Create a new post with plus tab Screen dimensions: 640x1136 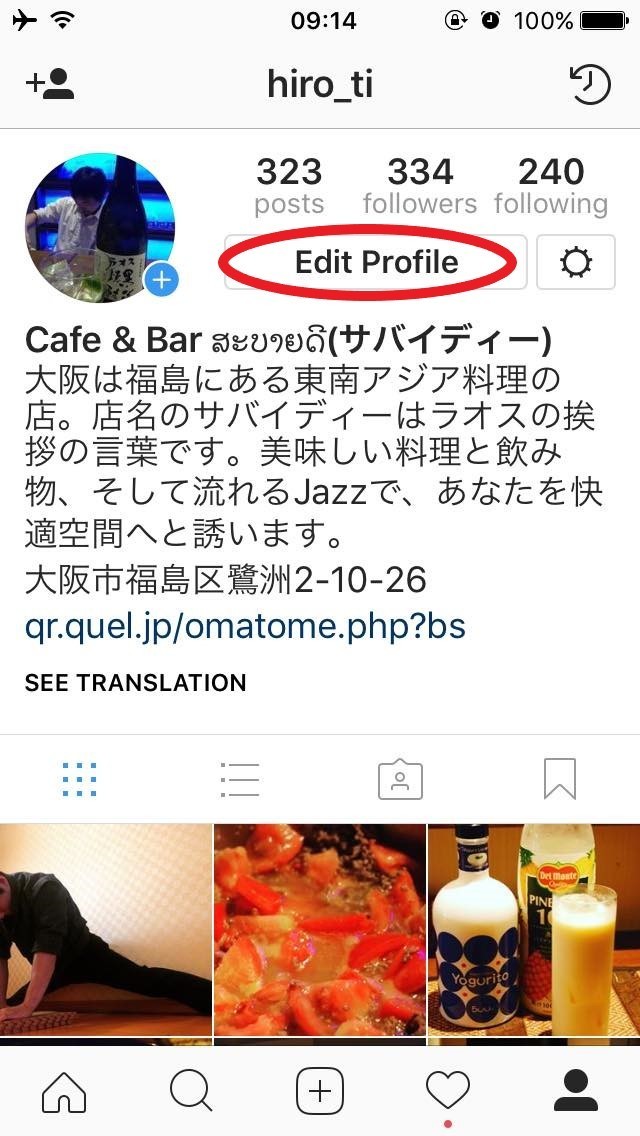320,1090
